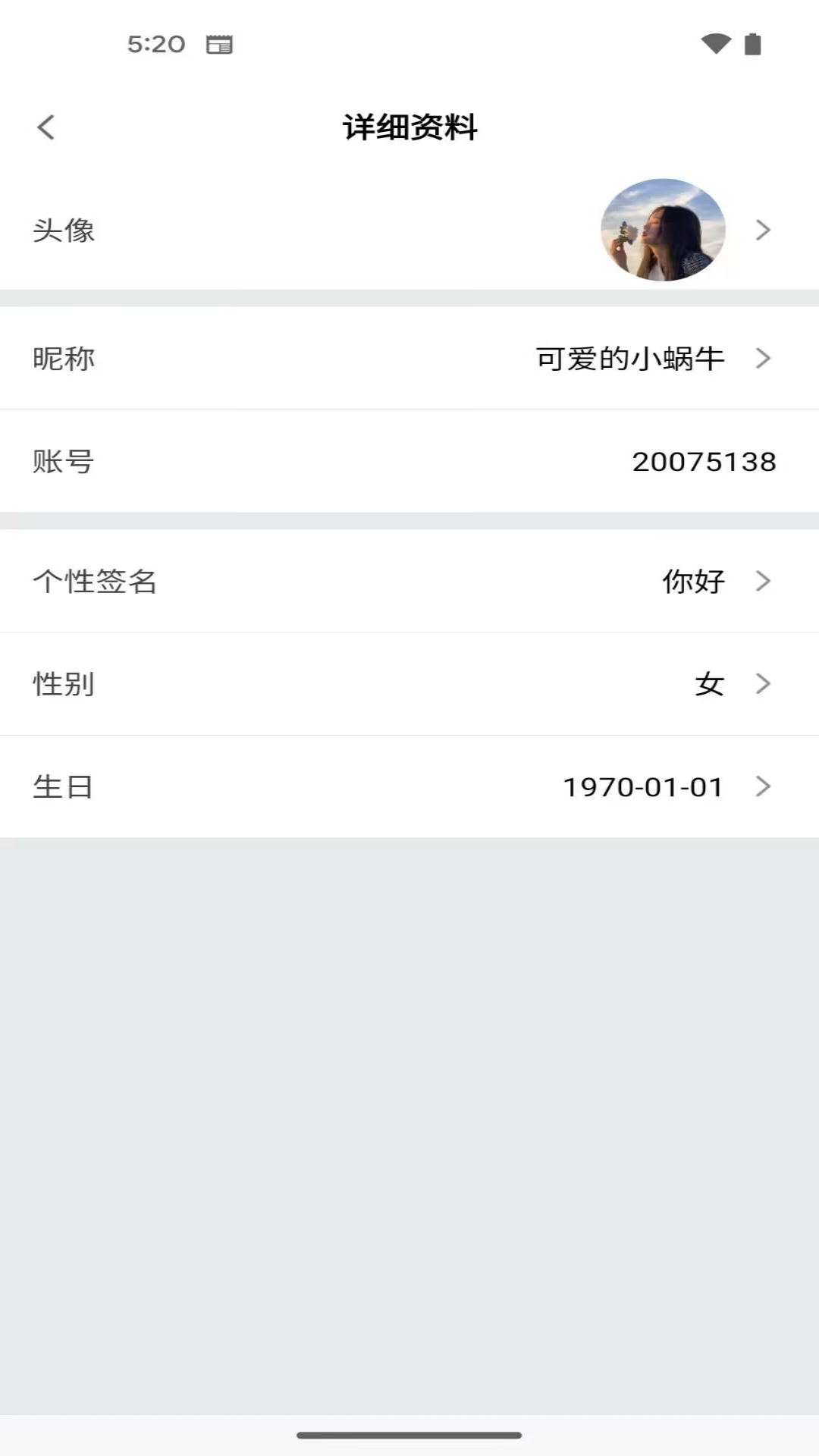Tap the nickname text 可爱的小蜗牛
The image size is (819, 1456).
(x=631, y=359)
